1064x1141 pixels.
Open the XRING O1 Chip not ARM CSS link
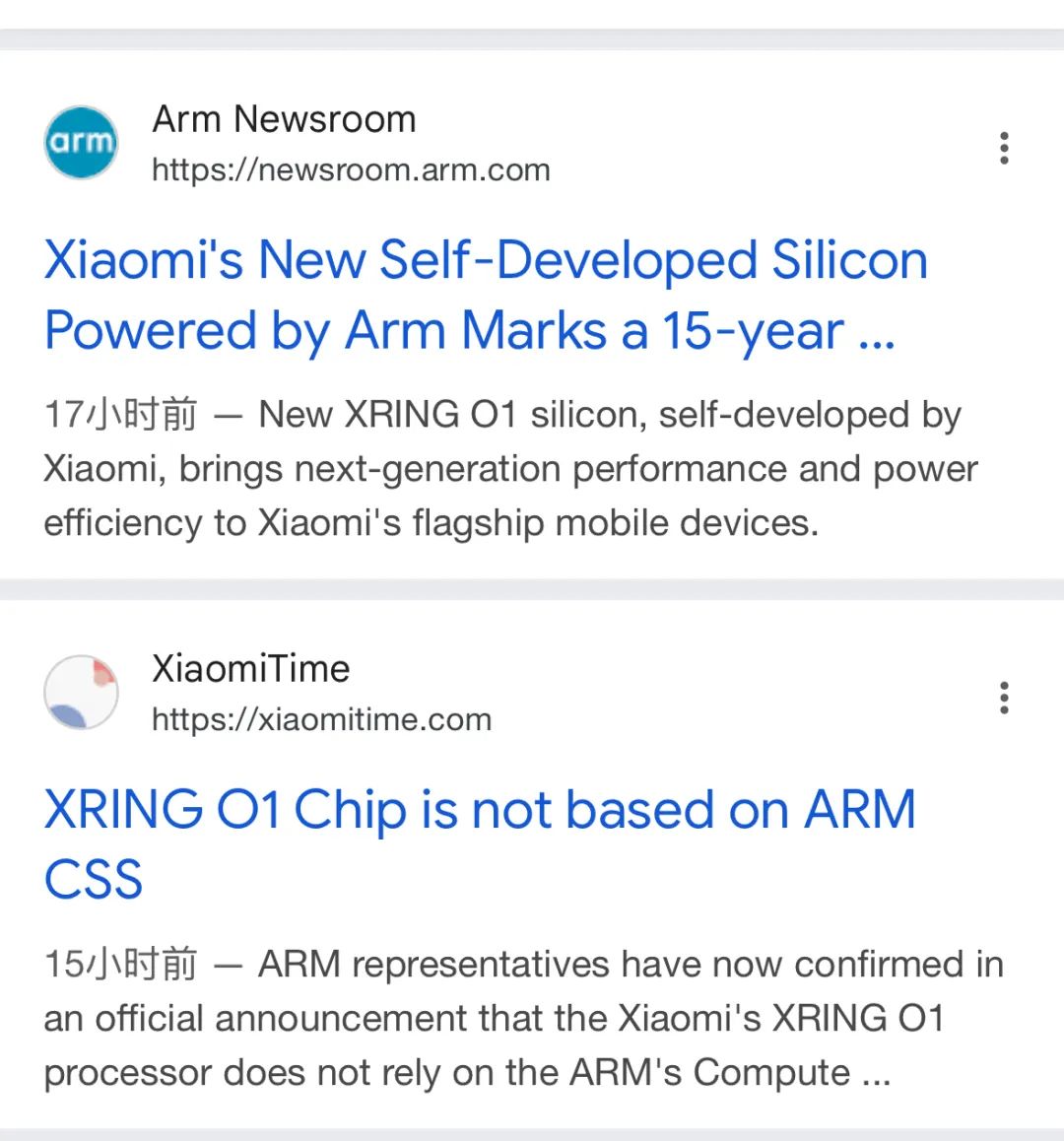[480, 843]
